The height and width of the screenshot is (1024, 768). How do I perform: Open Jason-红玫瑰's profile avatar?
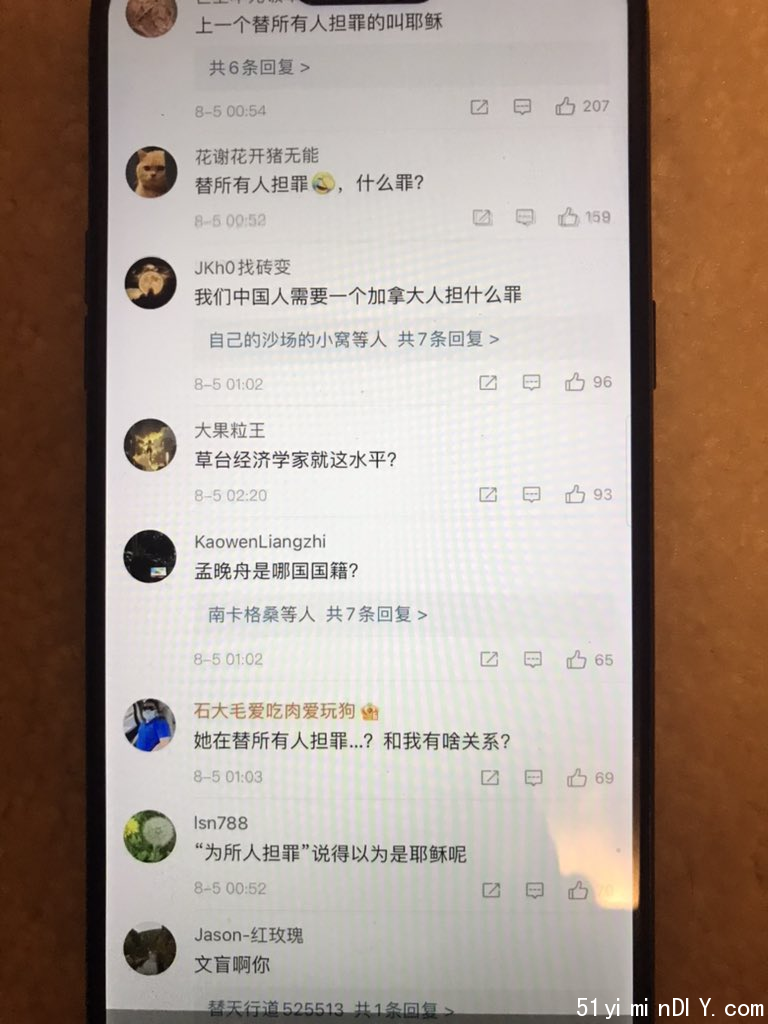pyautogui.click(x=150, y=948)
